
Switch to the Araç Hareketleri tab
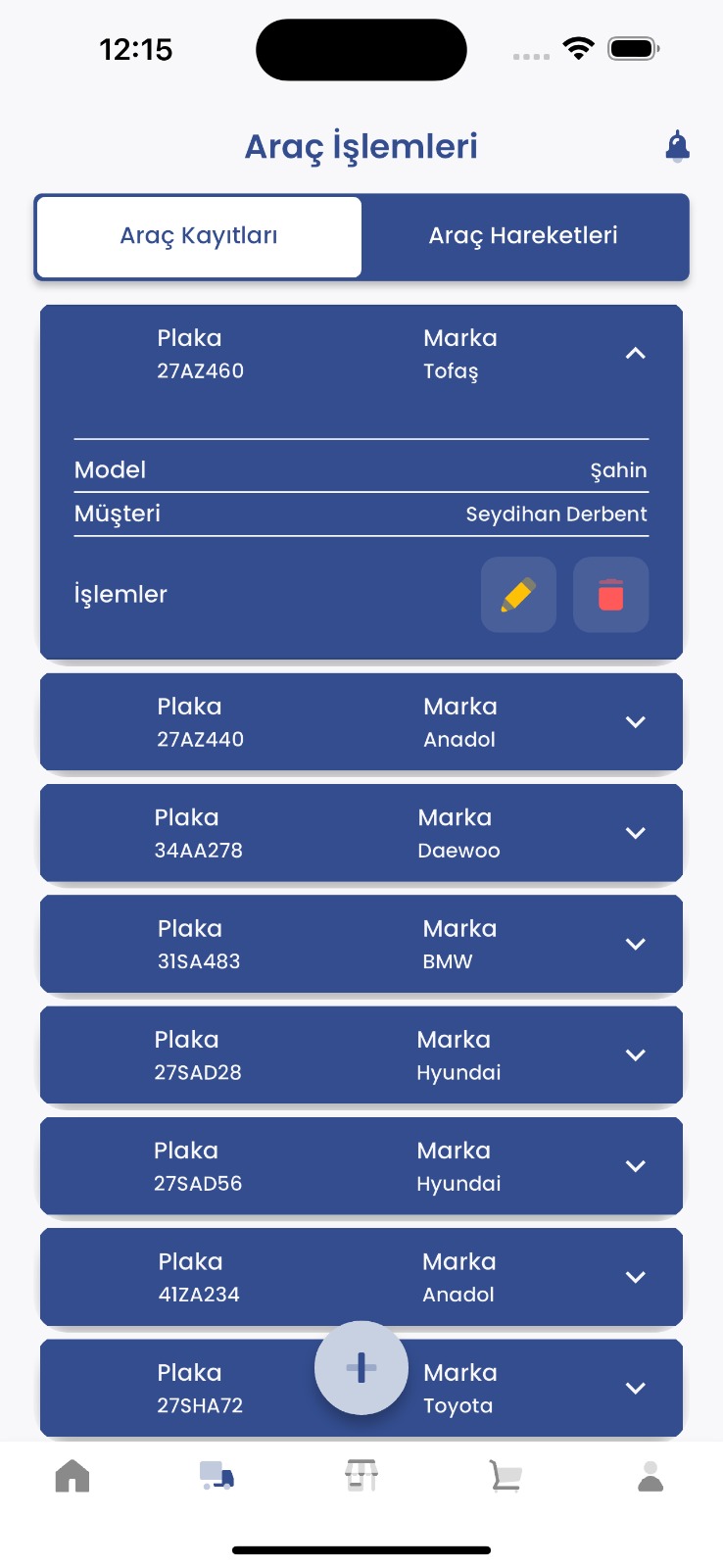click(x=523, y=236)
